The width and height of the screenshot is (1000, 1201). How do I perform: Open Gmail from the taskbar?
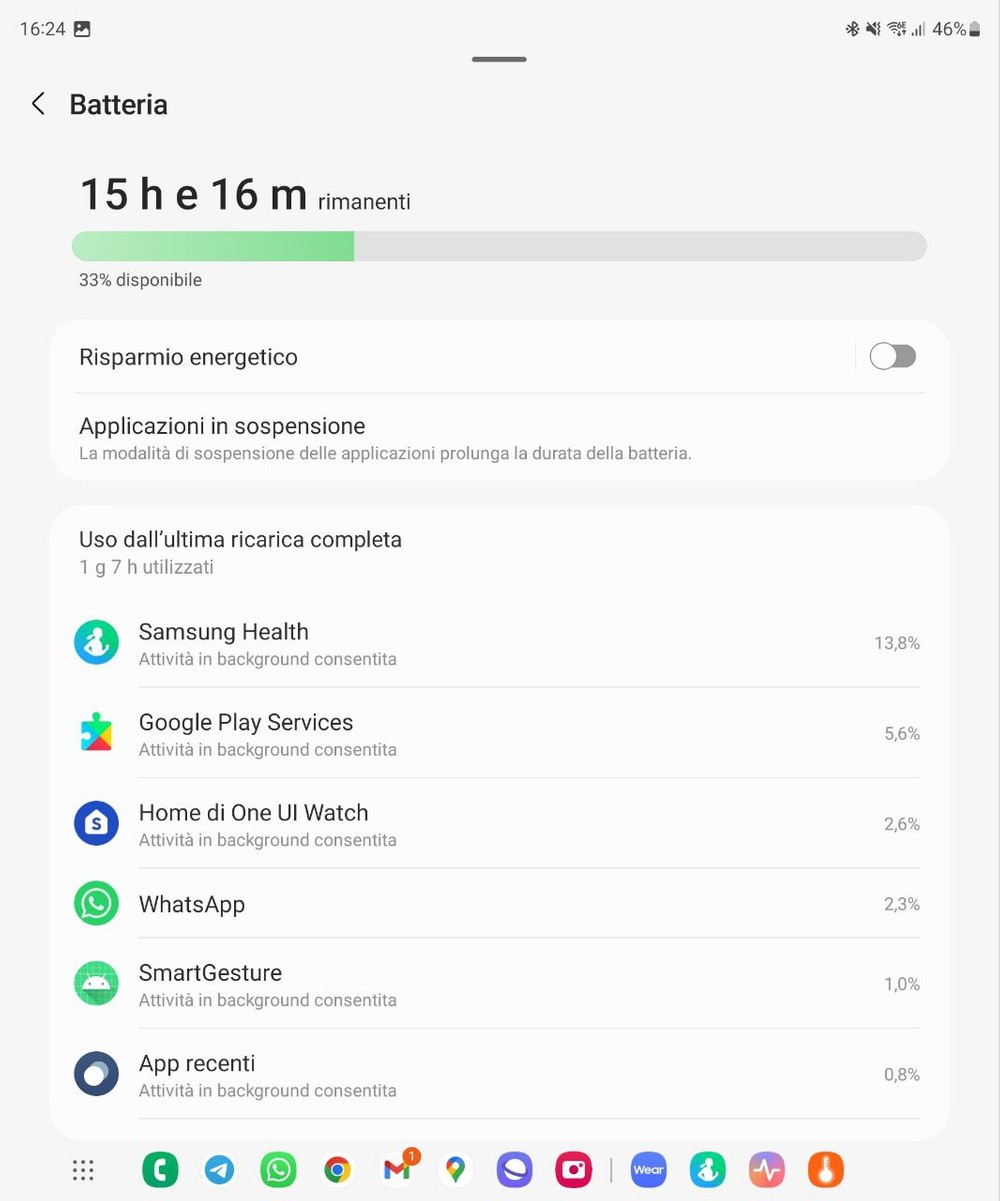[397, 1169]
